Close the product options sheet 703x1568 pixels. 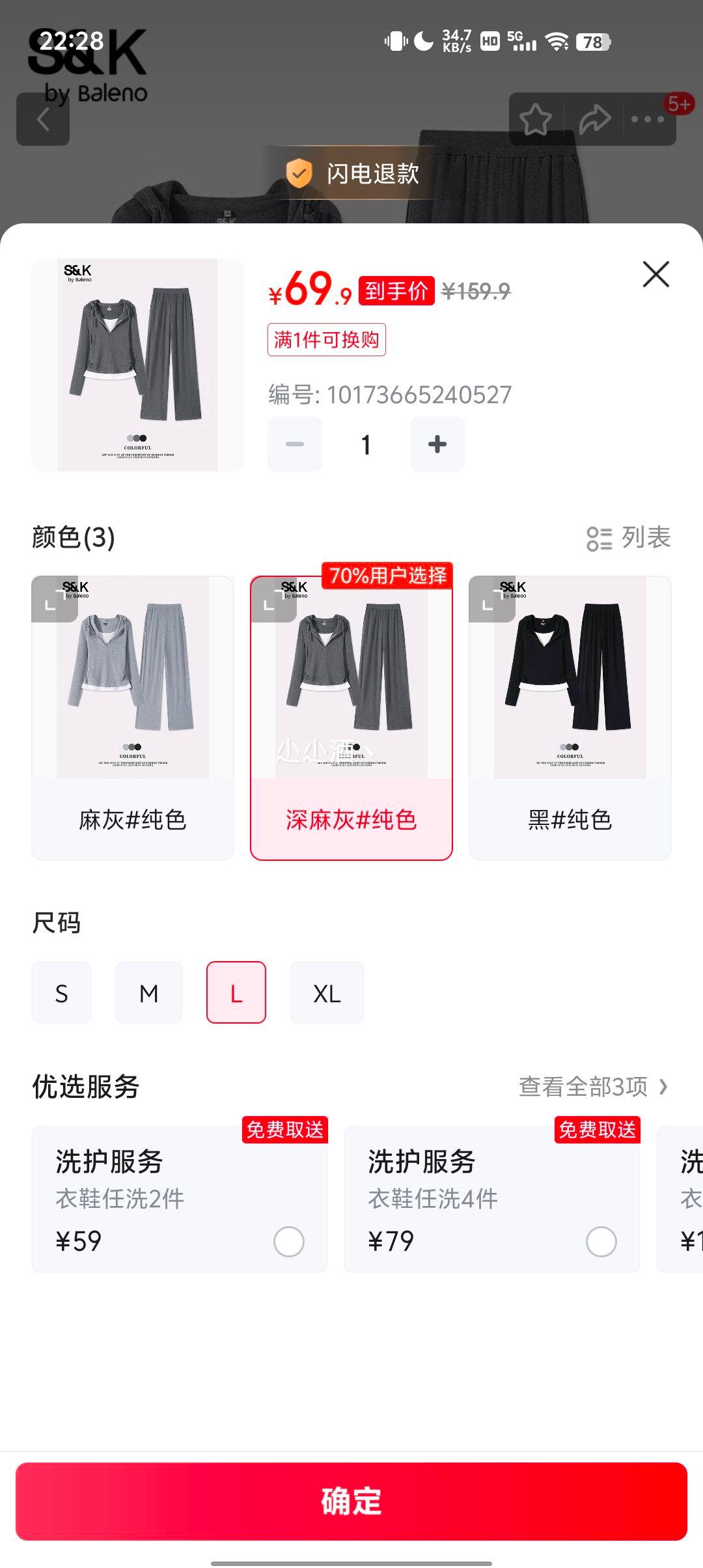pyautogui.click(x=655, y=274)
